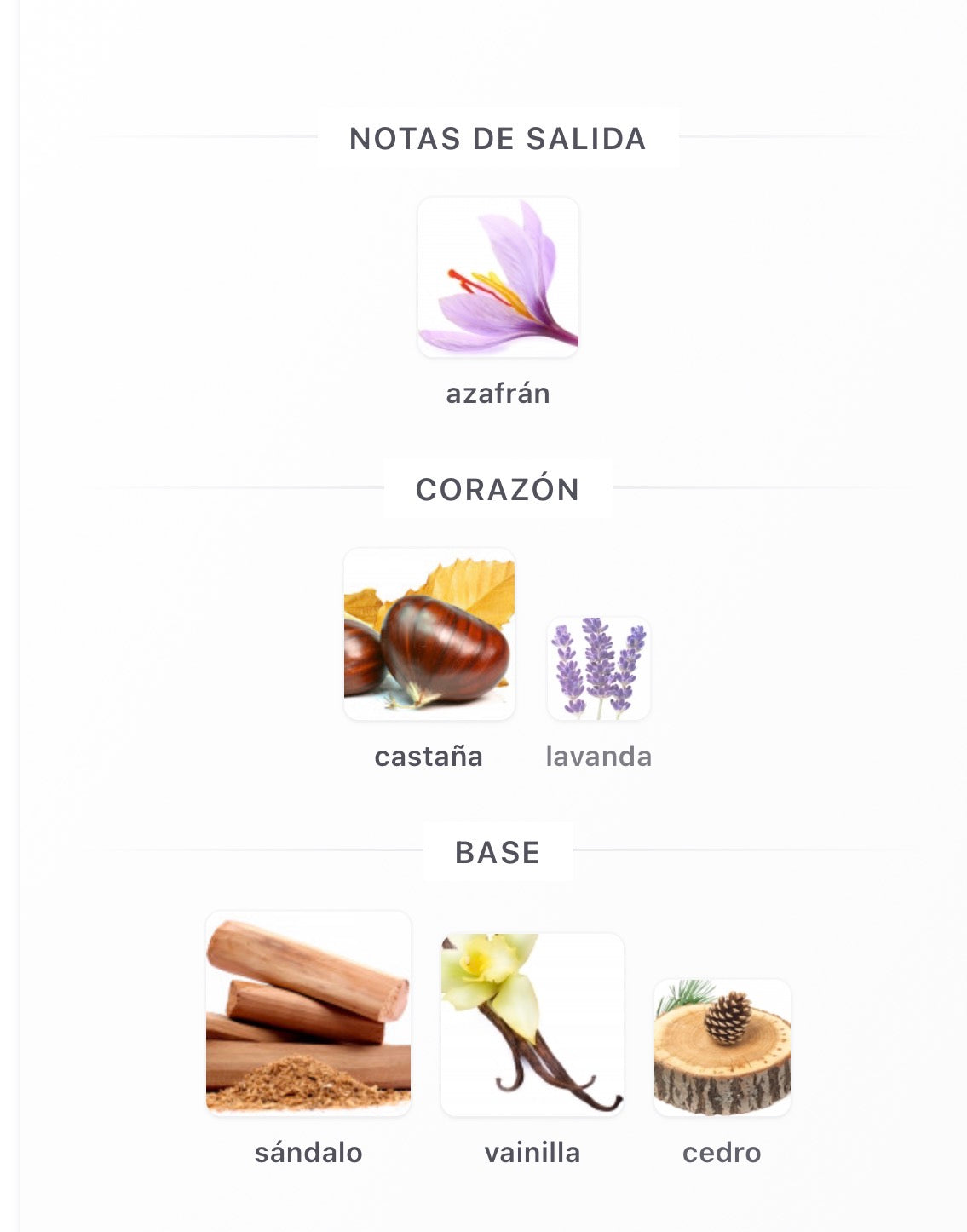
Task: Select the lavanda note tile
Action: (x=599, y=670)
